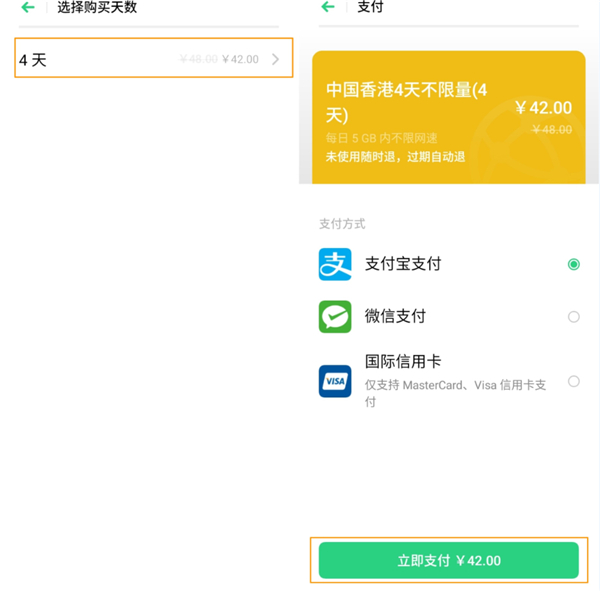Choose 国际信用卡 as payment method
The height and width of the screenshot is (591, 600).
573,381
